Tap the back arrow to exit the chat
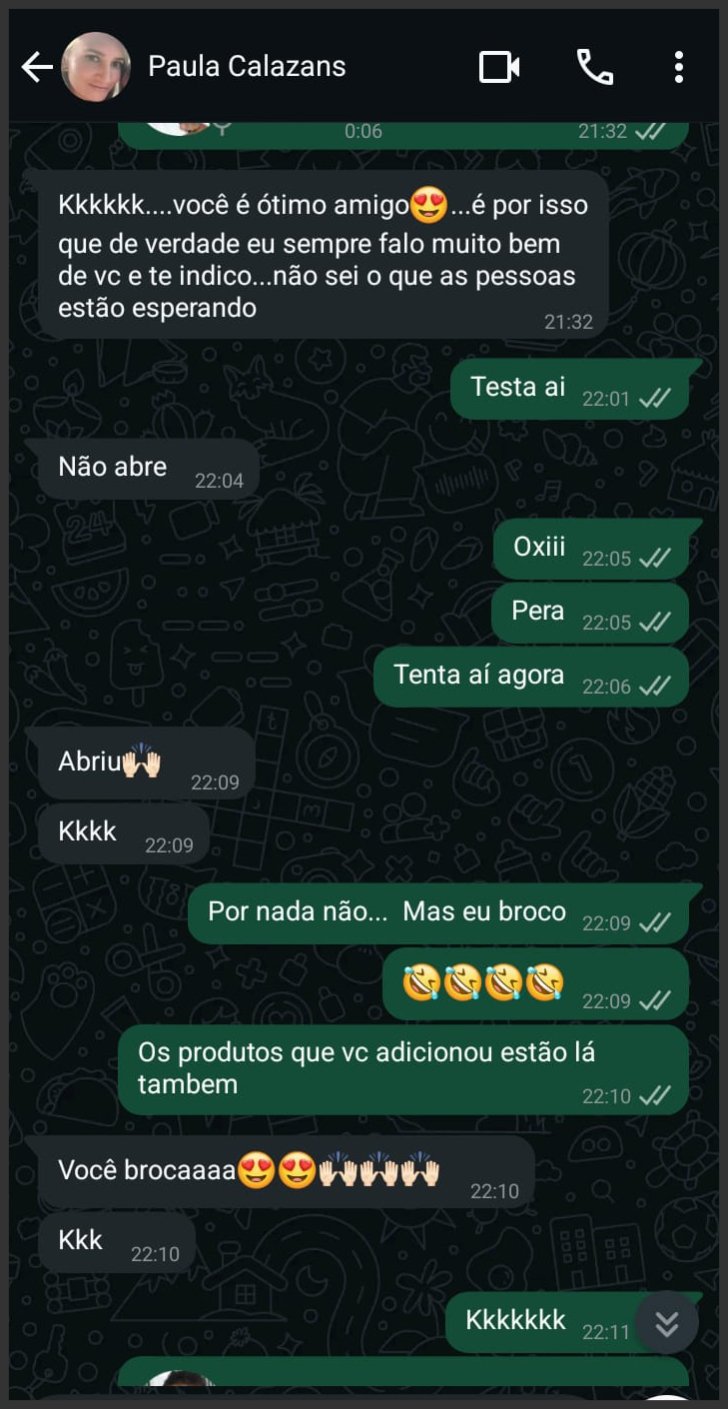The height and width of the screenshot is (1409, 728). pos(38,66)
